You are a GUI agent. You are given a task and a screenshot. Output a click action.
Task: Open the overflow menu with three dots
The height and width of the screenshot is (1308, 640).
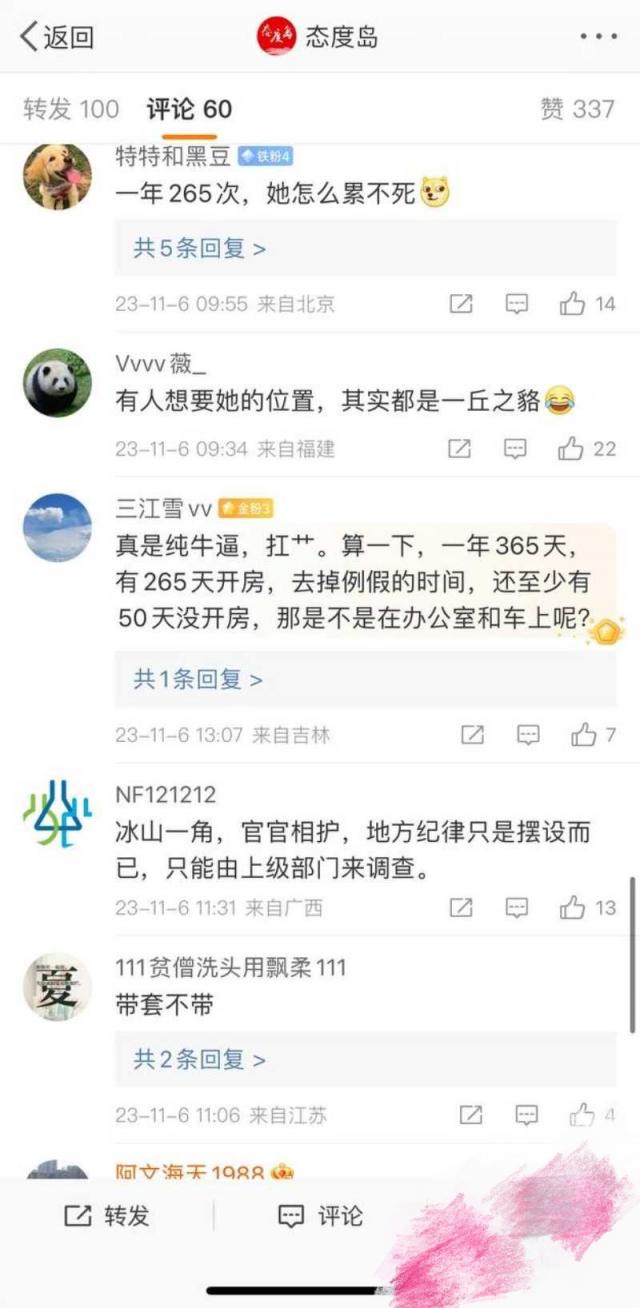tap(598, 38)
